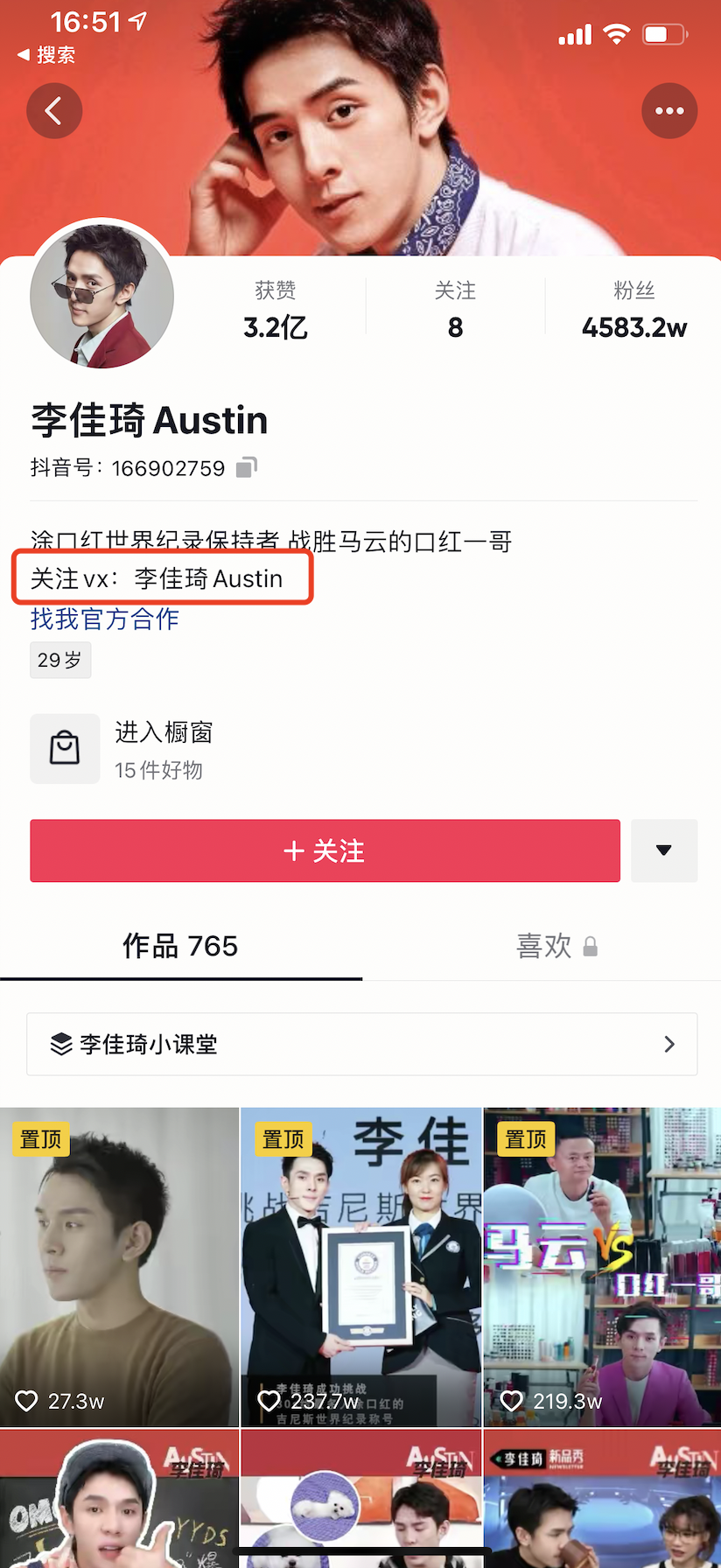The image size is (721, 1568).
Task: Open the three-dot overflow menu
Action: tap(669, 111)
